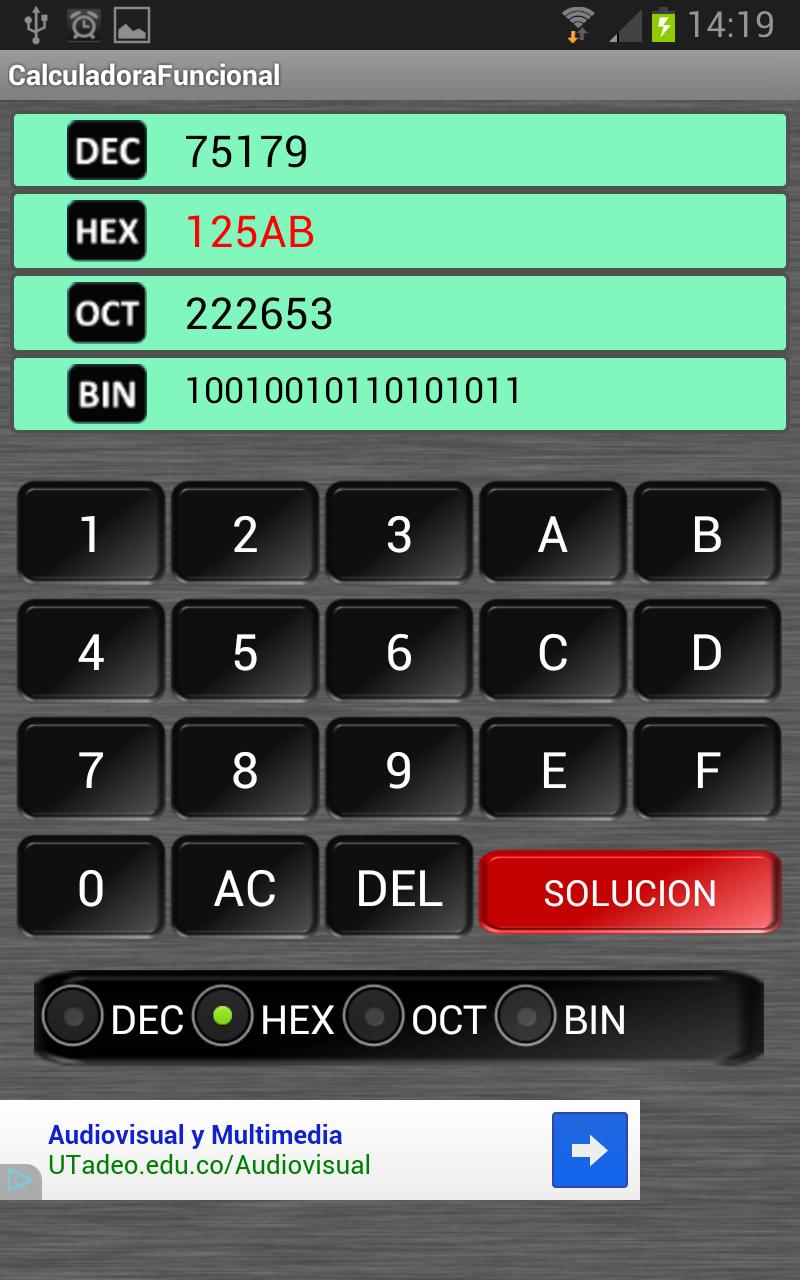Click the HEX badge icon
800x1280 pixels.
105,231
